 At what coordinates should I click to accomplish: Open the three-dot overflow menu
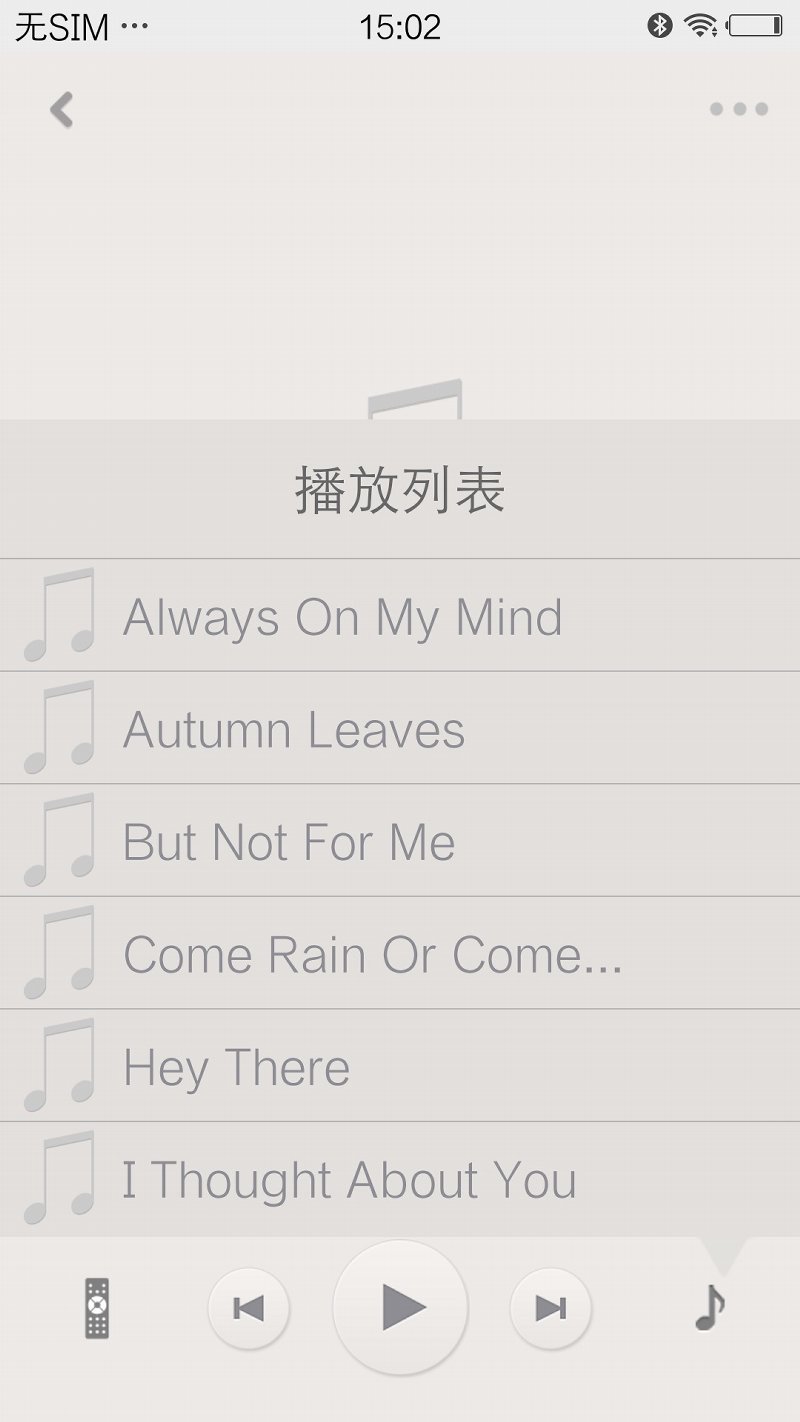(x=738, y=109)
